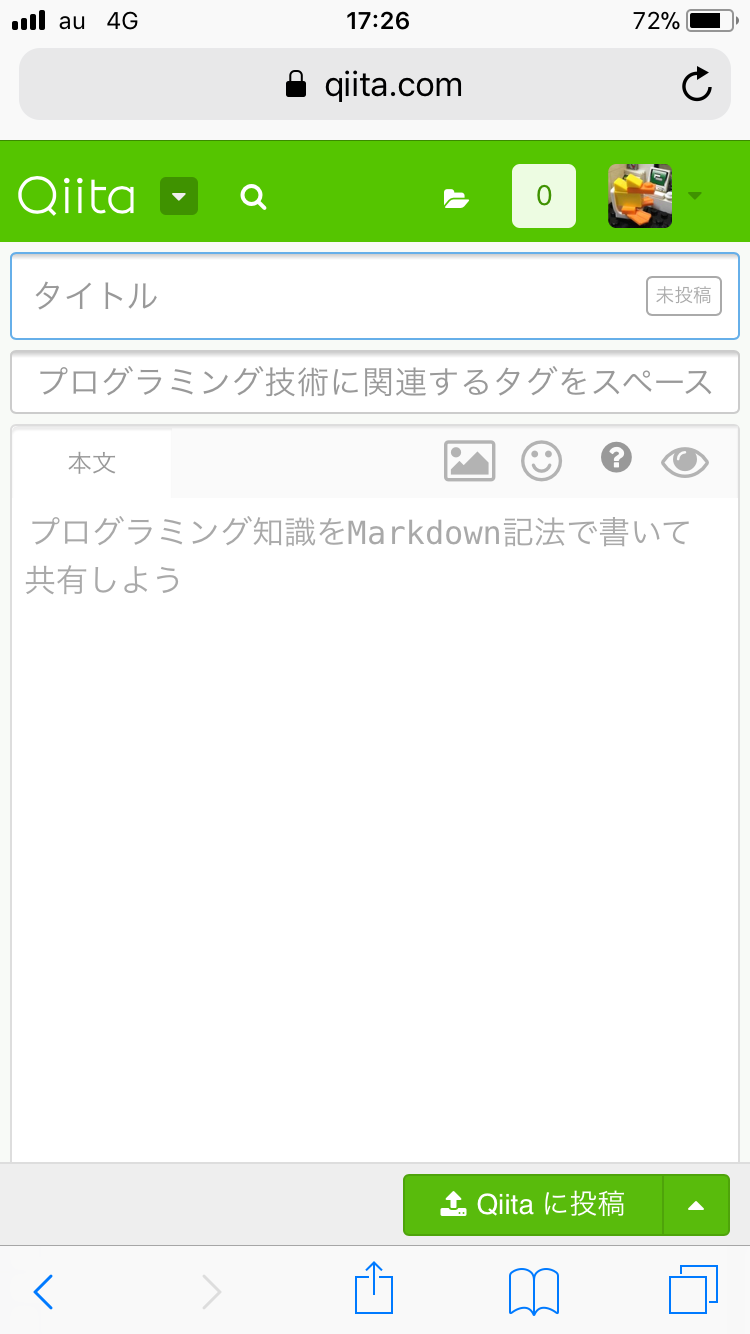This screenshot has width=750, height=1334.
Task: Show open Safari tabs
Action: click(x=693, y=1290)
